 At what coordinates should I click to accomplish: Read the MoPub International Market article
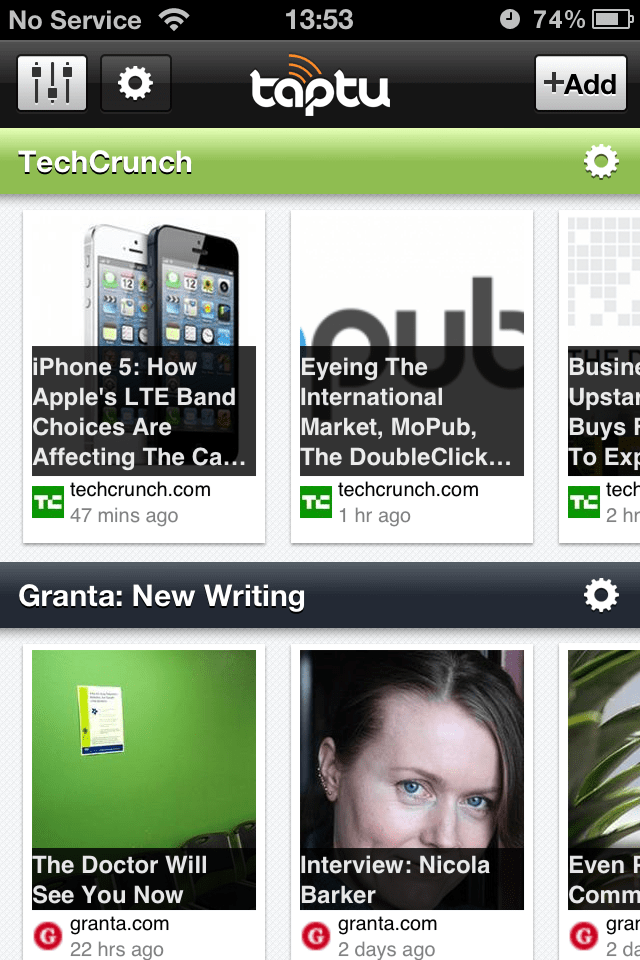pyautogui.click(x=412, y=375)
